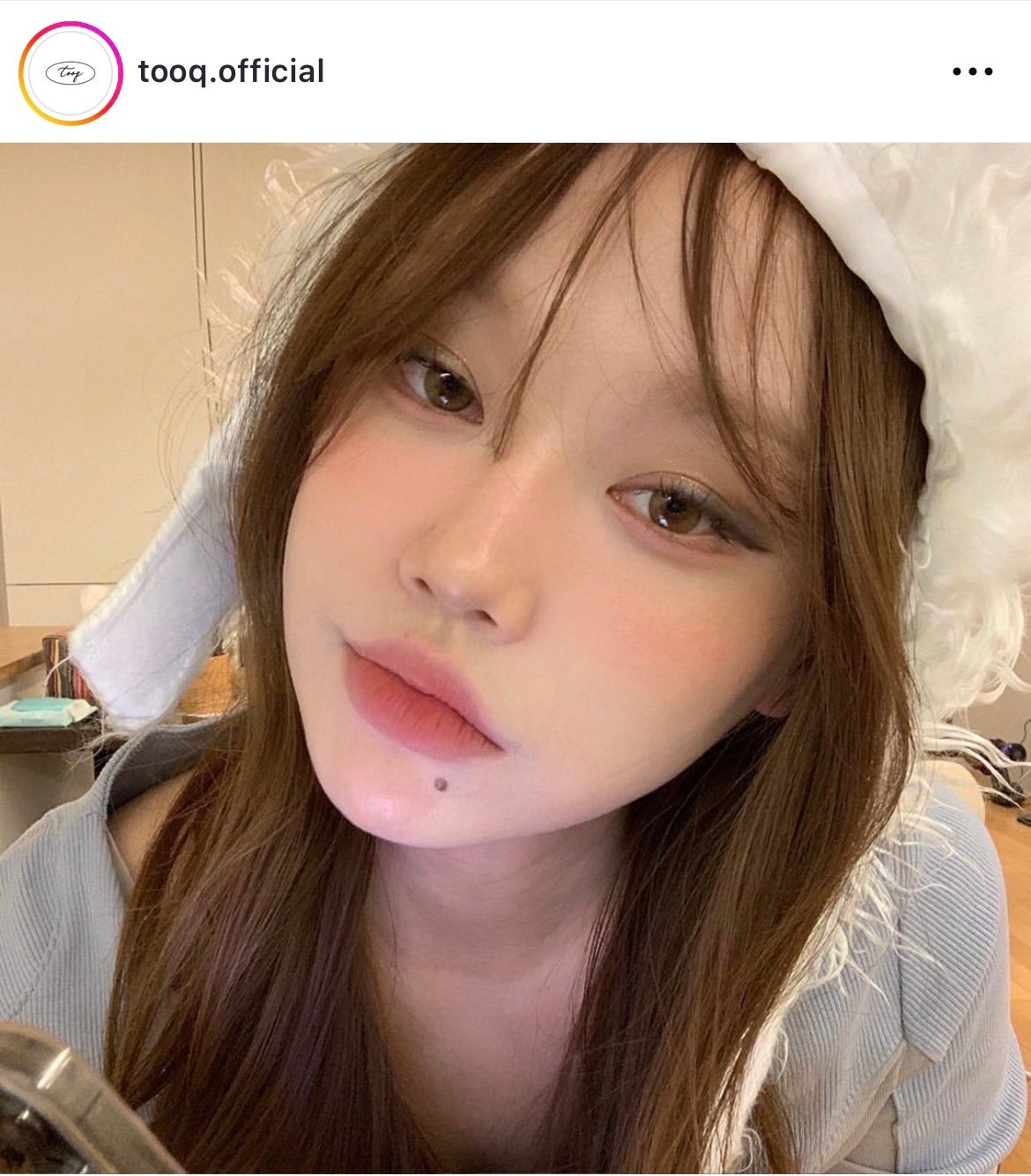Open the tooq.official profile via username

(231, 71)
